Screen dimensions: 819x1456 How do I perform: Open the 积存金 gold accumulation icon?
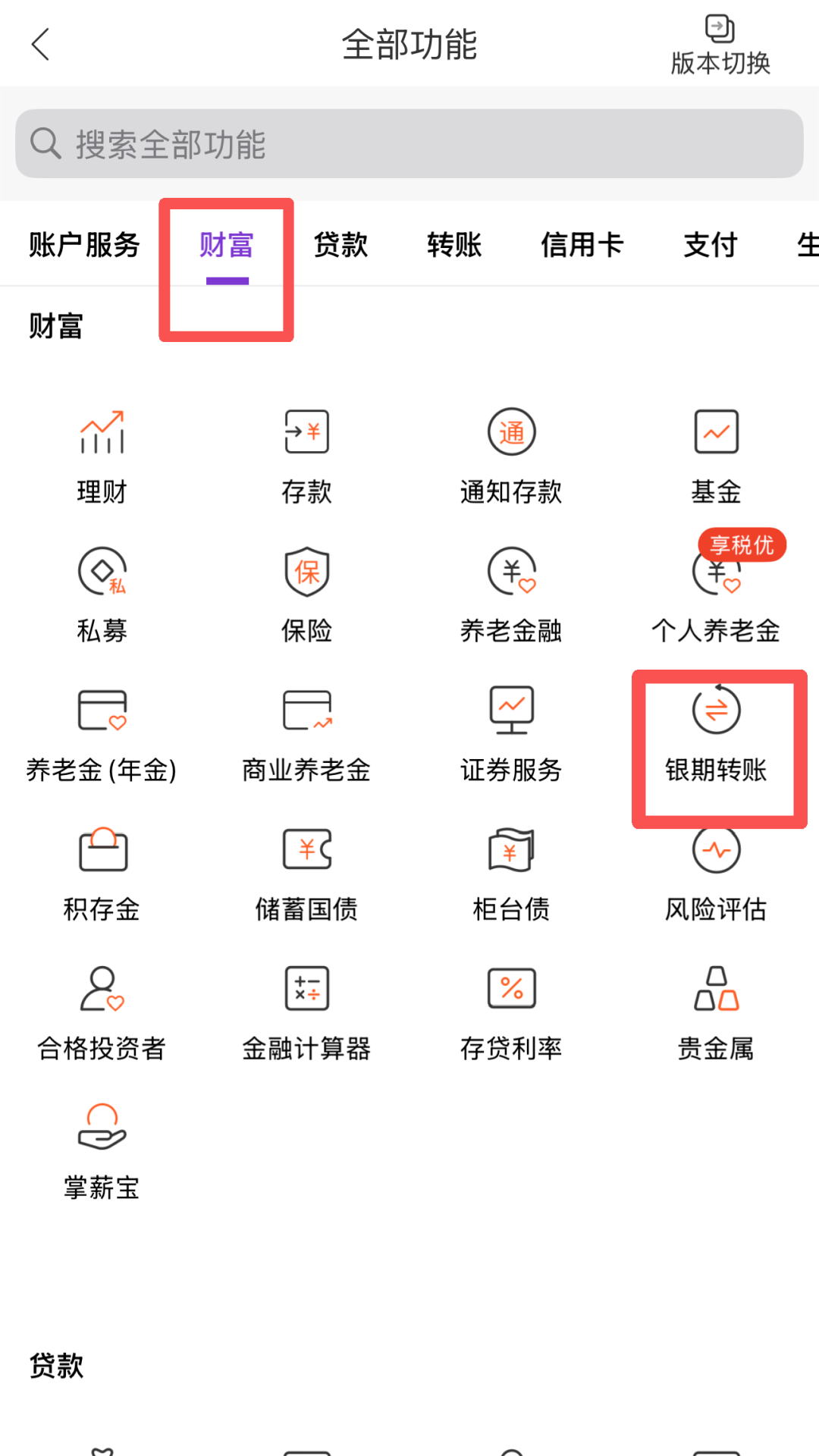pyautogui.click(x=102, y=874)
